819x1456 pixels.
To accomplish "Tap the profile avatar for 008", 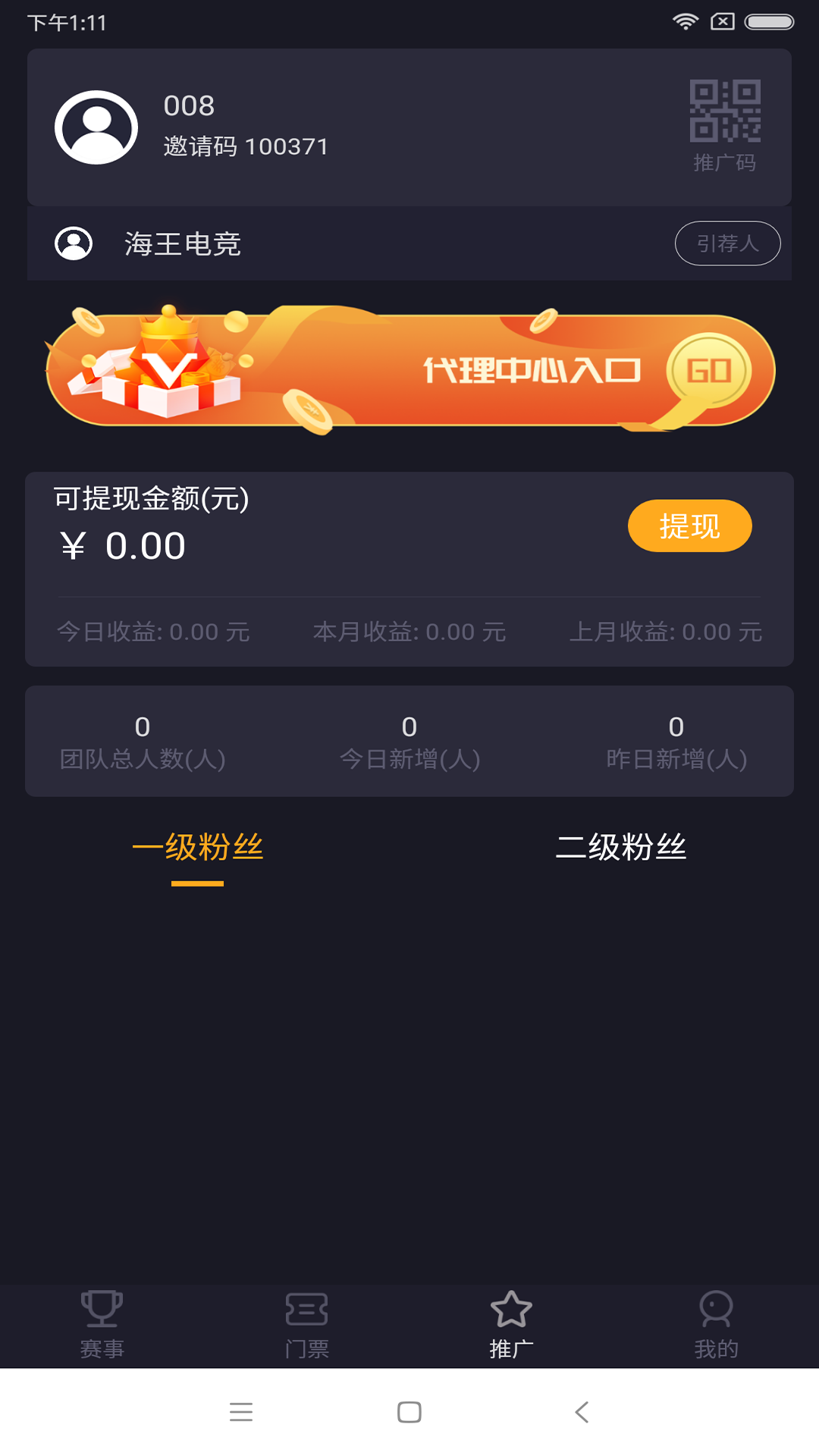I will 96,127.
